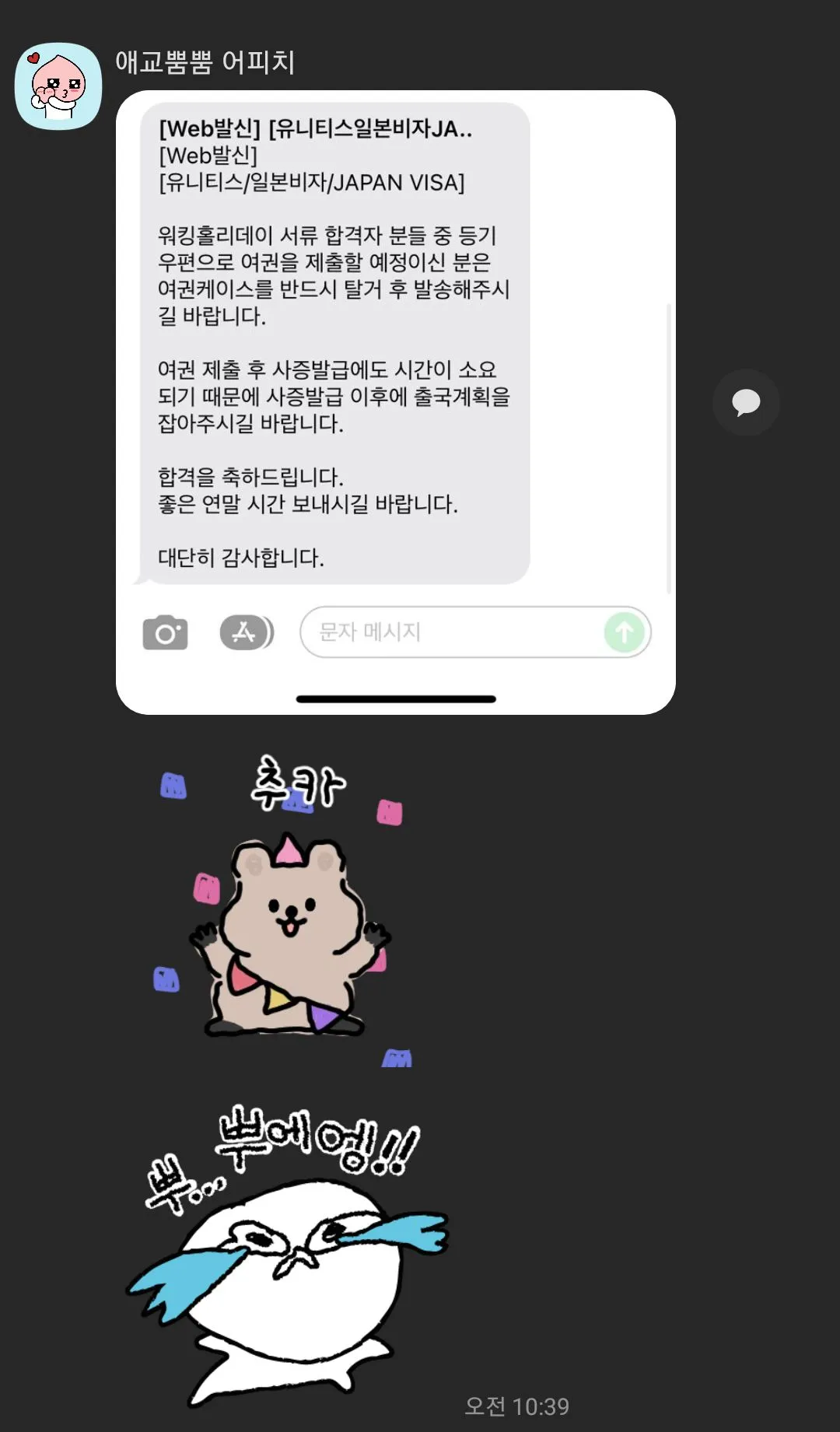The image size is (840, 1432).
Task: Tap the 문자 메시지 text input field
Action: tap(436, 632)
